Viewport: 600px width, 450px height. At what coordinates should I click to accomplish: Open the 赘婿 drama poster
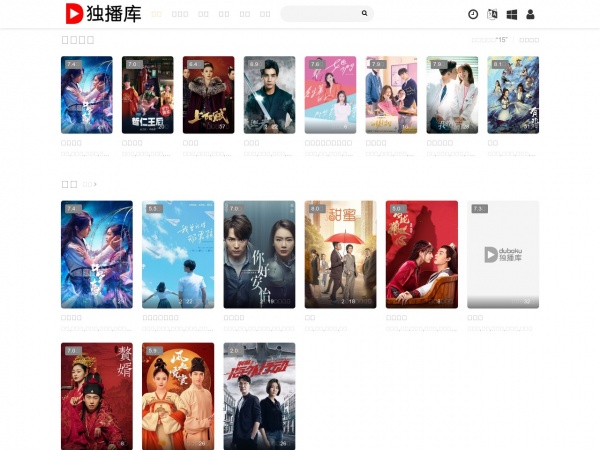coord(96,396)
